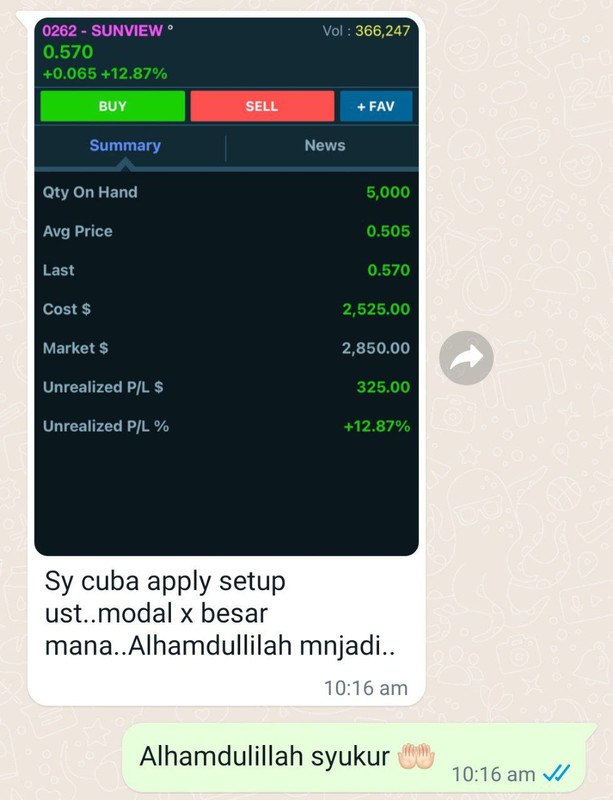
Task: Forward the SUNVIEW screenshot message
Action: 466,358
